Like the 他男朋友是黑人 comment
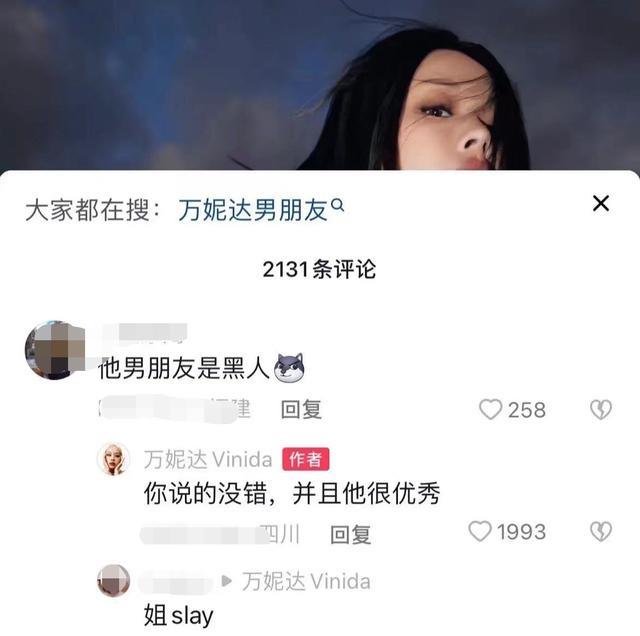This screenshot has width=640, height=636. pos(490,409)
